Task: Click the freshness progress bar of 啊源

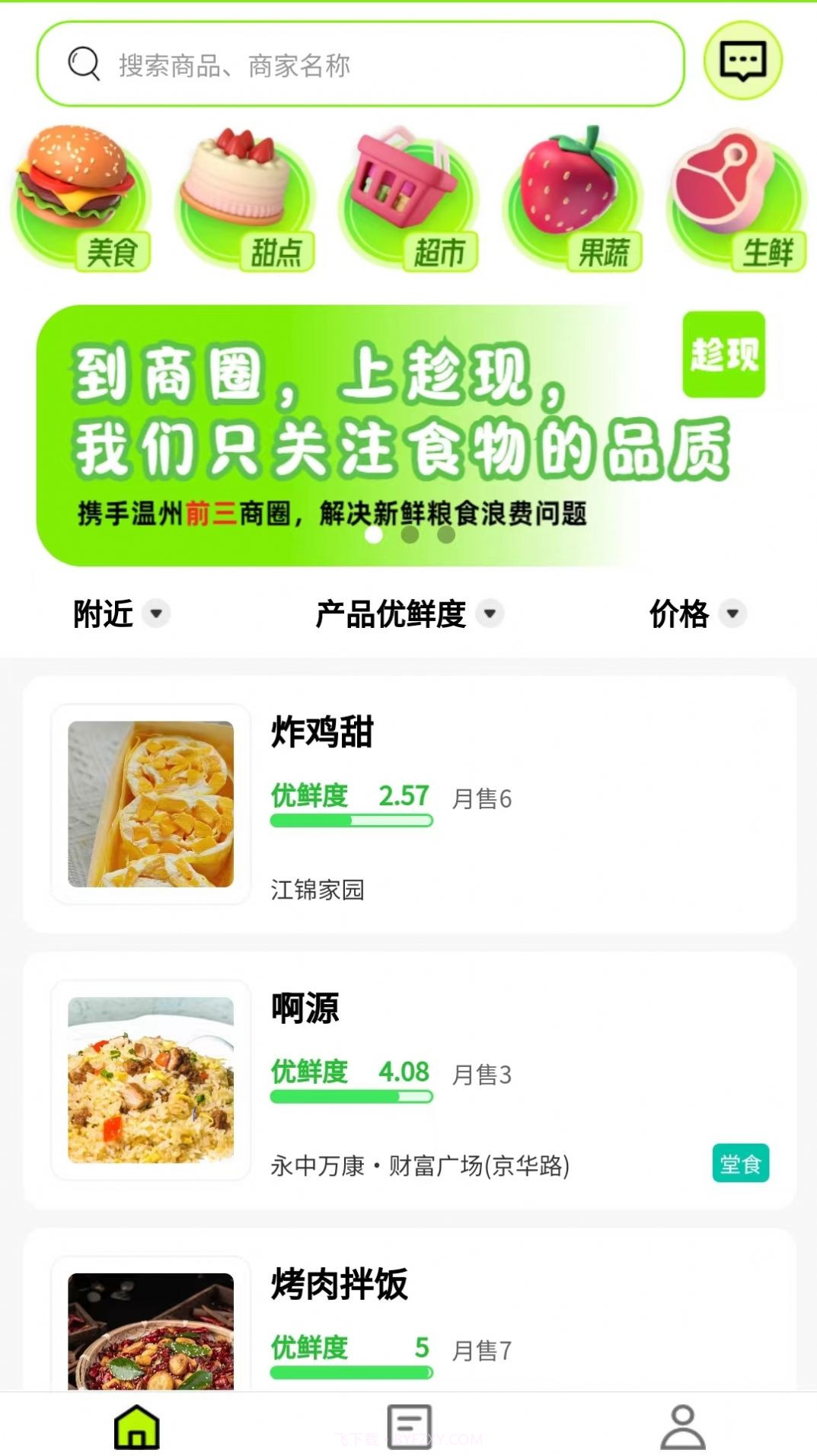Action: click(x=350, y=1098)
